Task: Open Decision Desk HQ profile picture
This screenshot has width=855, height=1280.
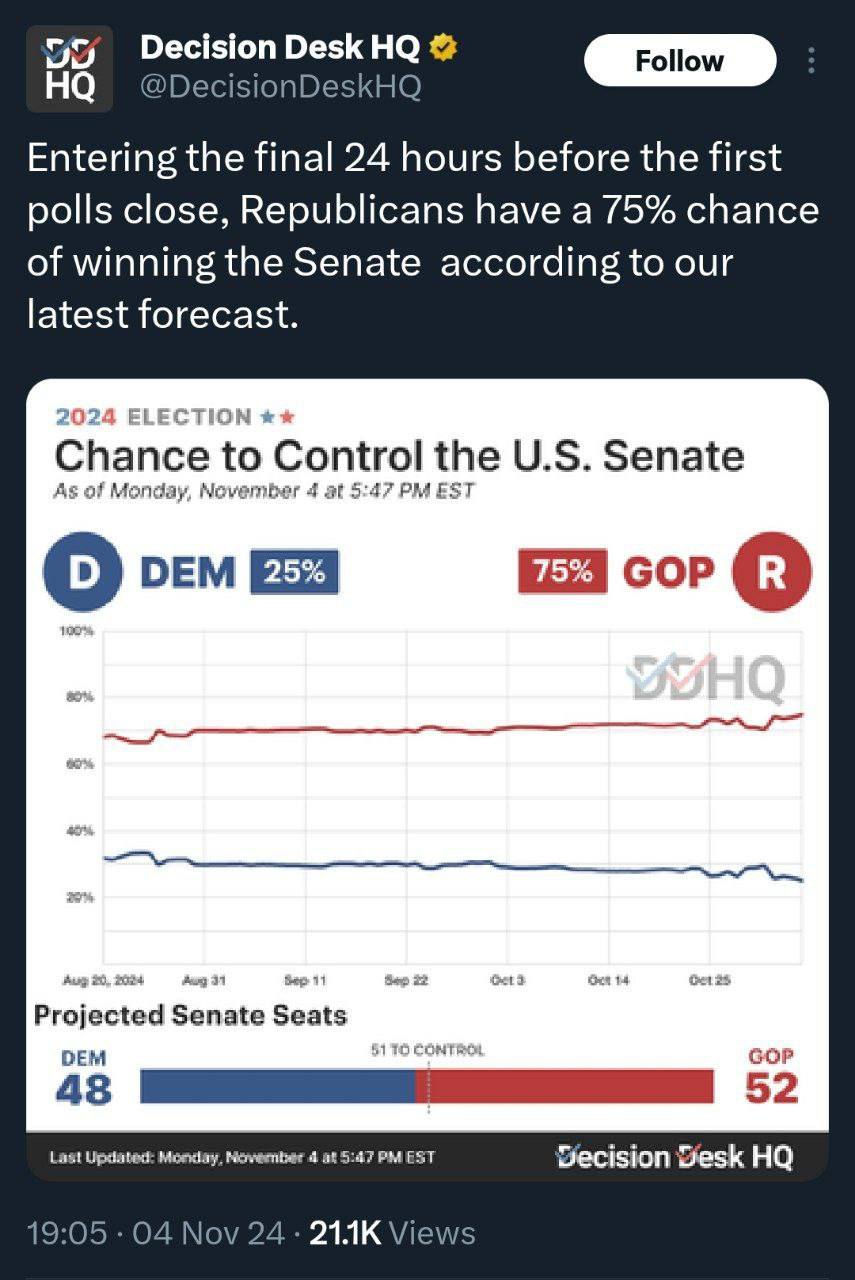Action: point(65,68)
